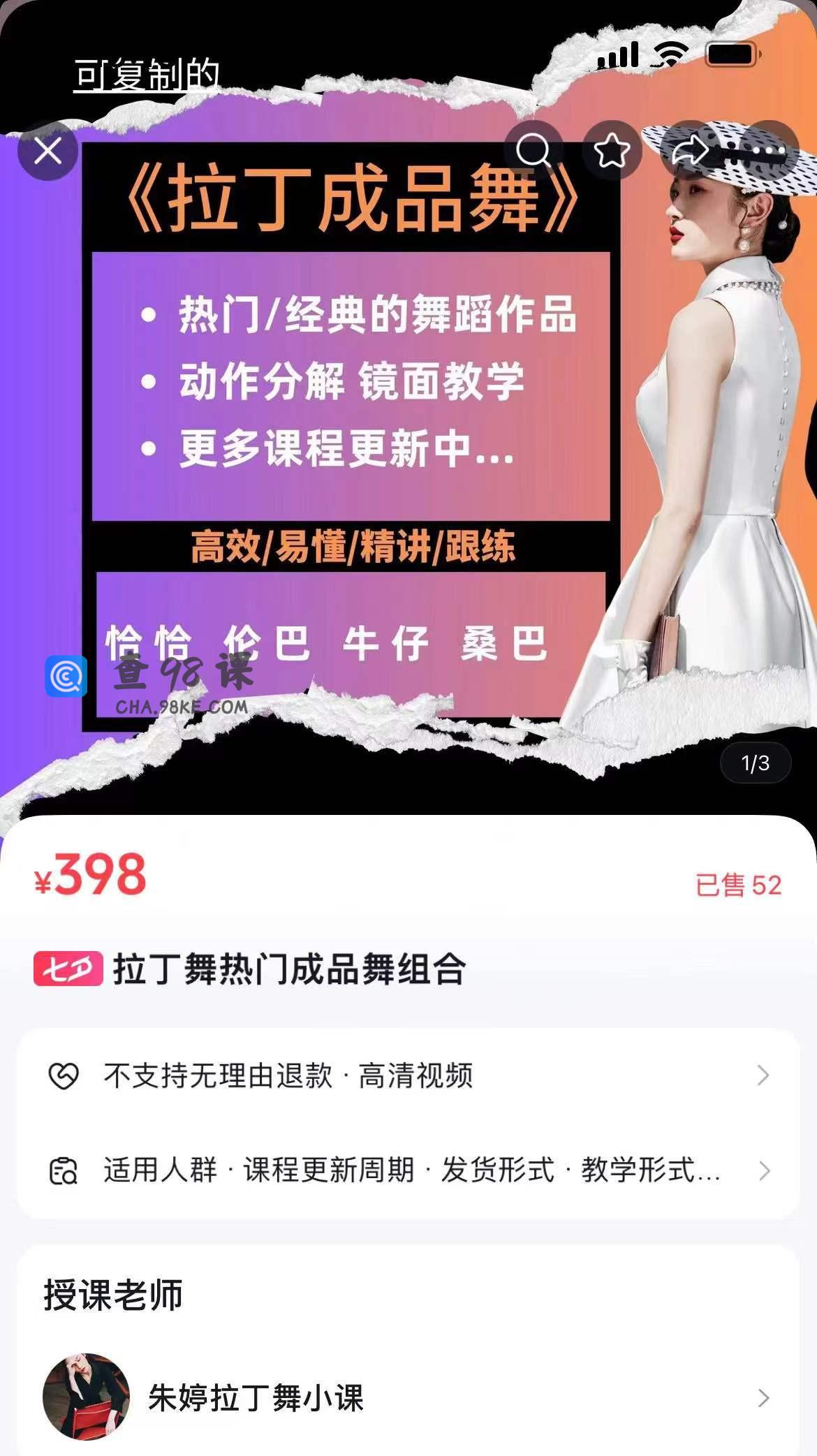
Task: Open search from the top bar
Action: [533, 151]
